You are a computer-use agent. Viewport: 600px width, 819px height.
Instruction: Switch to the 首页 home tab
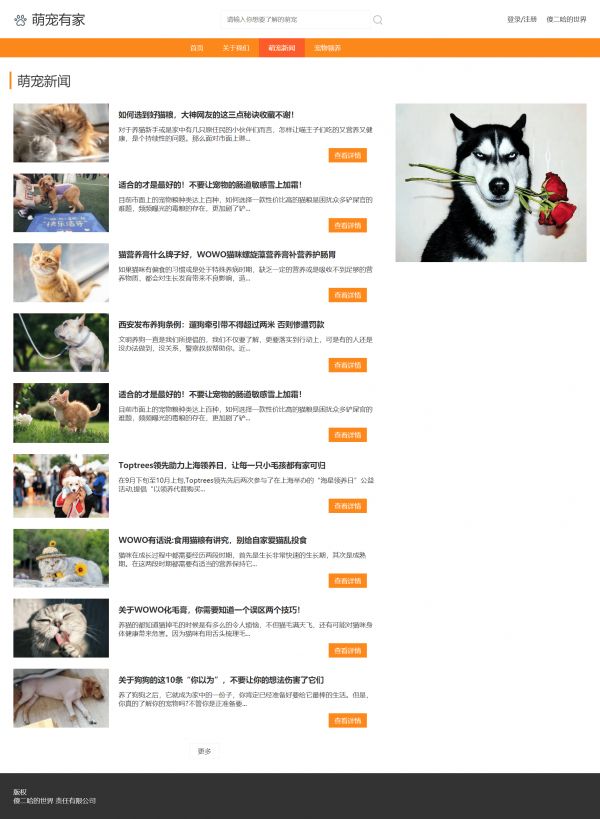197,48
